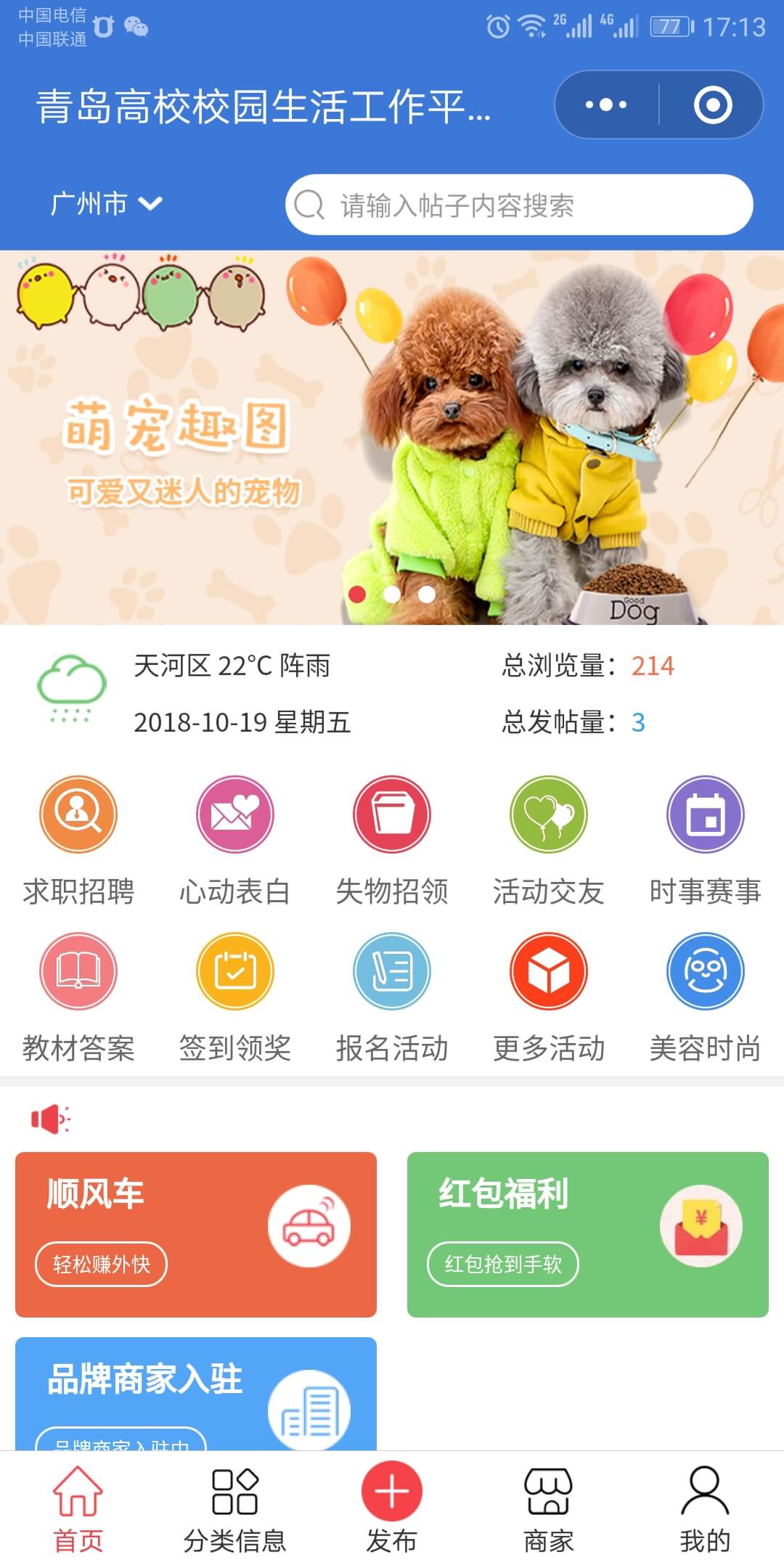This screenshot has height=1568, width=784.
Task: Open the 报名活动 signup icon
Action: [x=391, y=973]
